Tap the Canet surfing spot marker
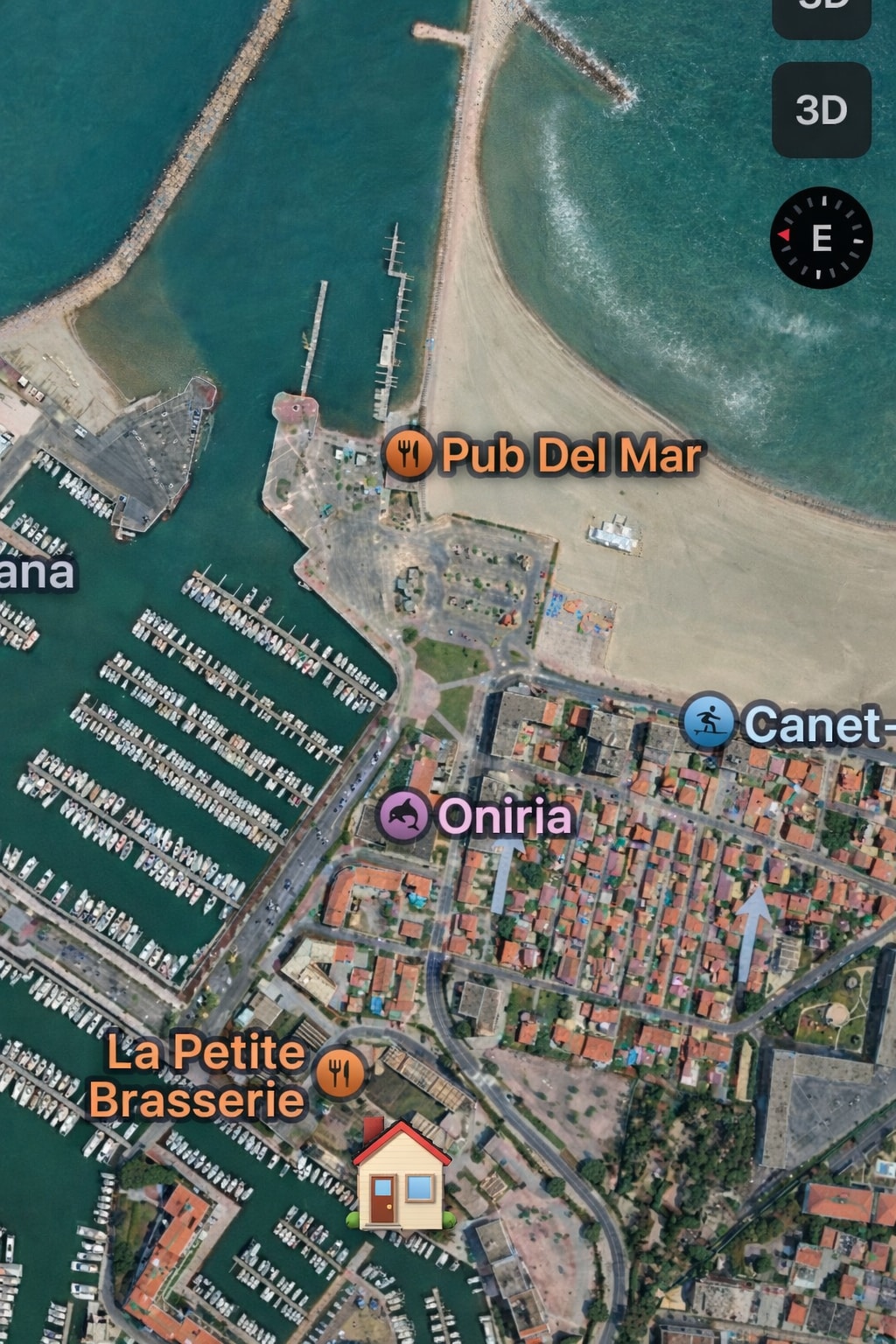896x1344 pixels. point(708,722)
